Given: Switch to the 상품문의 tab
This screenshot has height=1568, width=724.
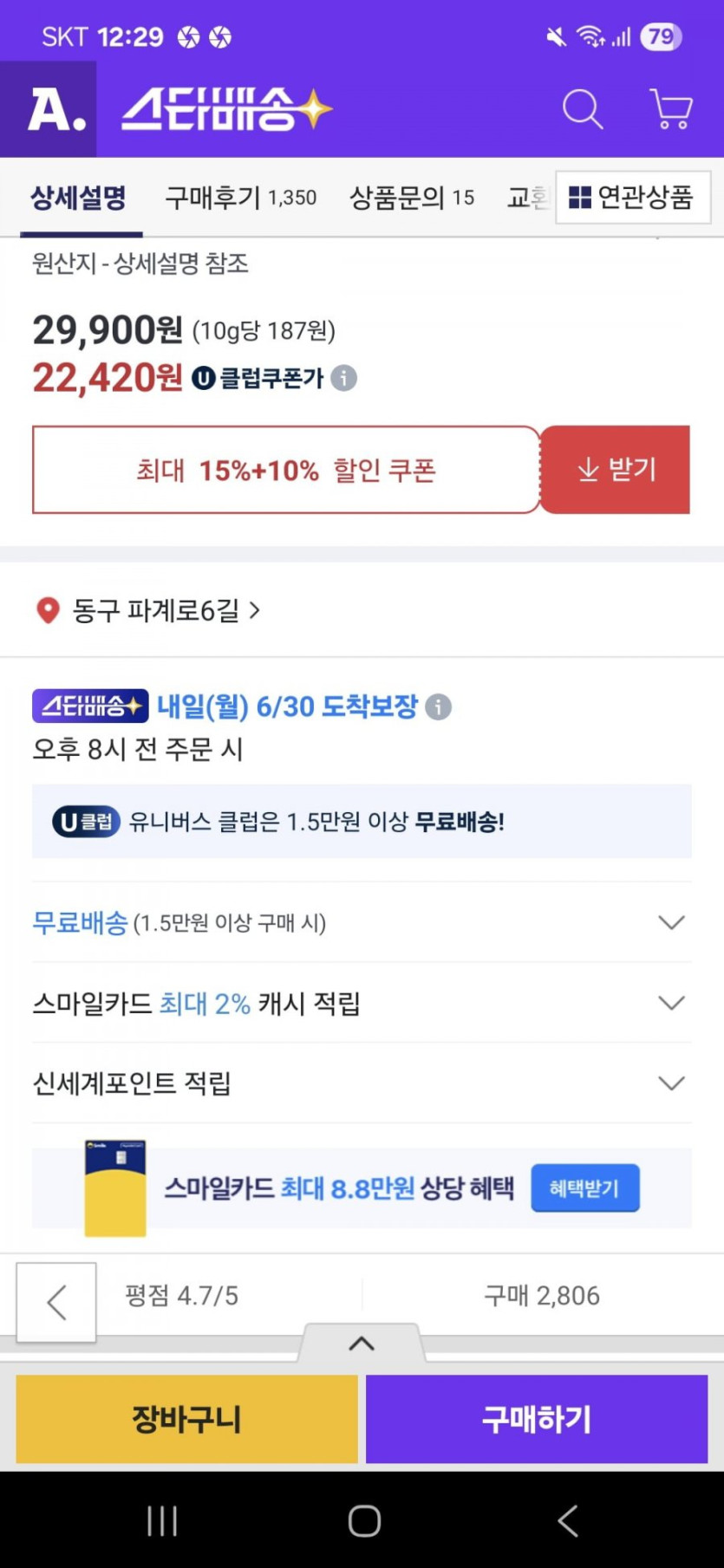Looking at the screenshot, I should coord(412,198).
